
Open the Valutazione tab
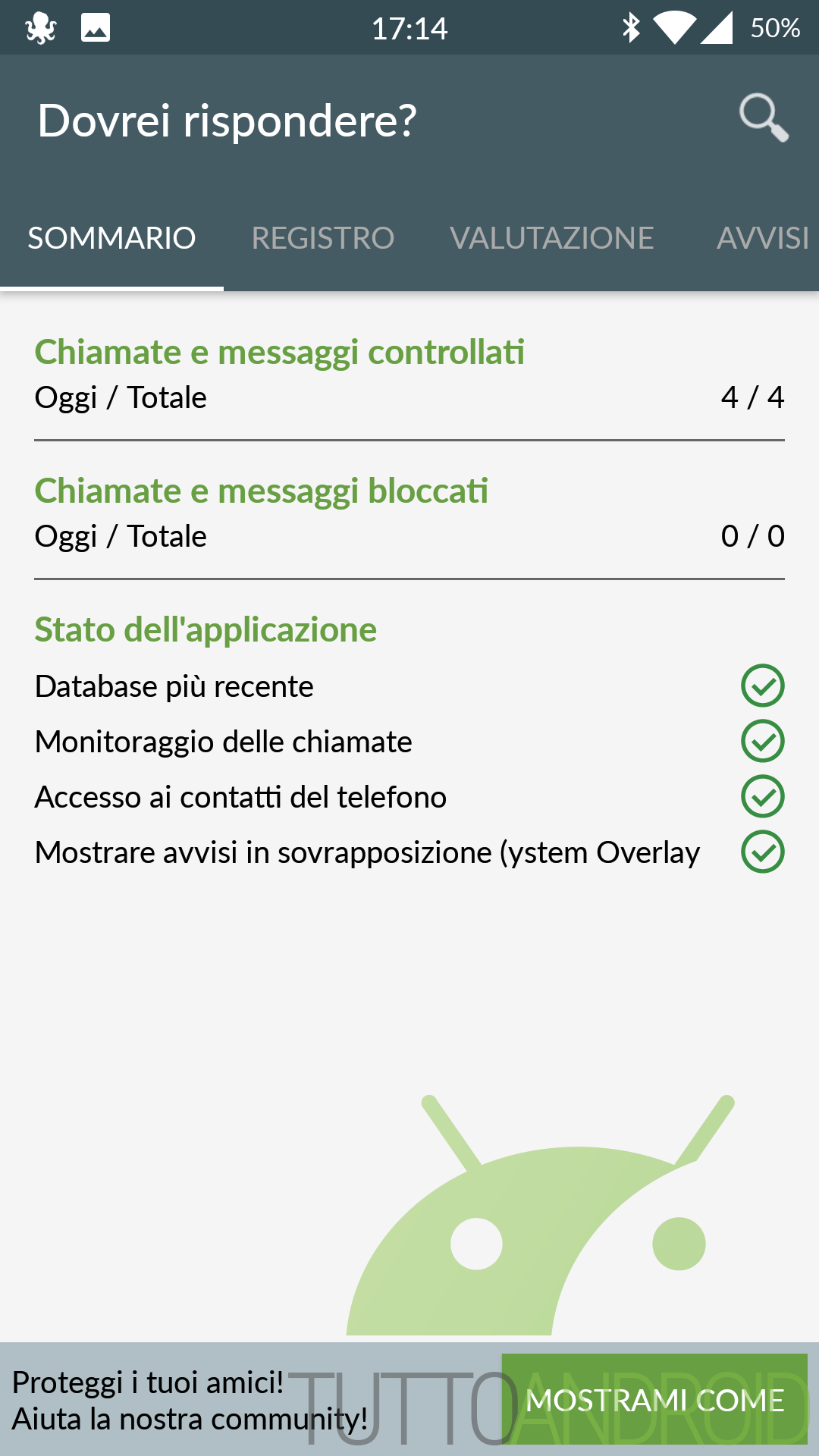point(551,238)
